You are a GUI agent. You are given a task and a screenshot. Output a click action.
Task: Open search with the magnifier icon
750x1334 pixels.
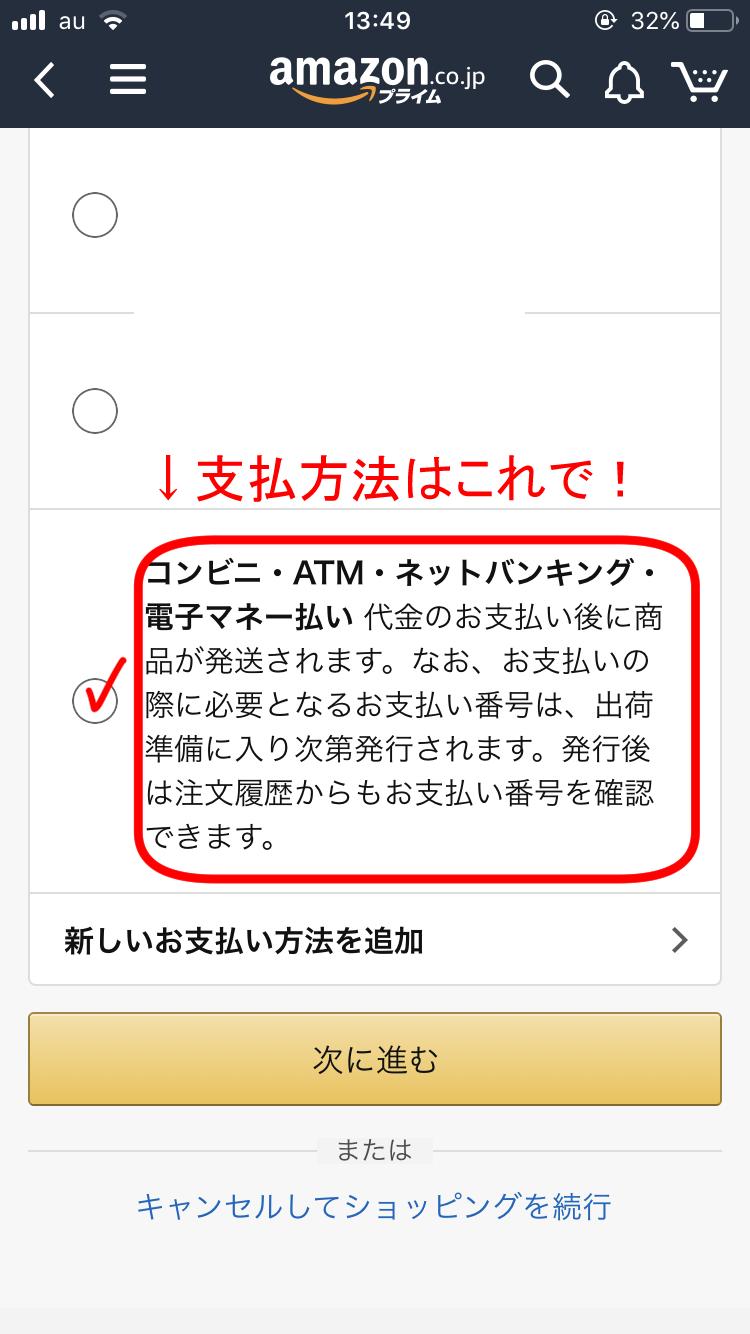click(549, 79)
